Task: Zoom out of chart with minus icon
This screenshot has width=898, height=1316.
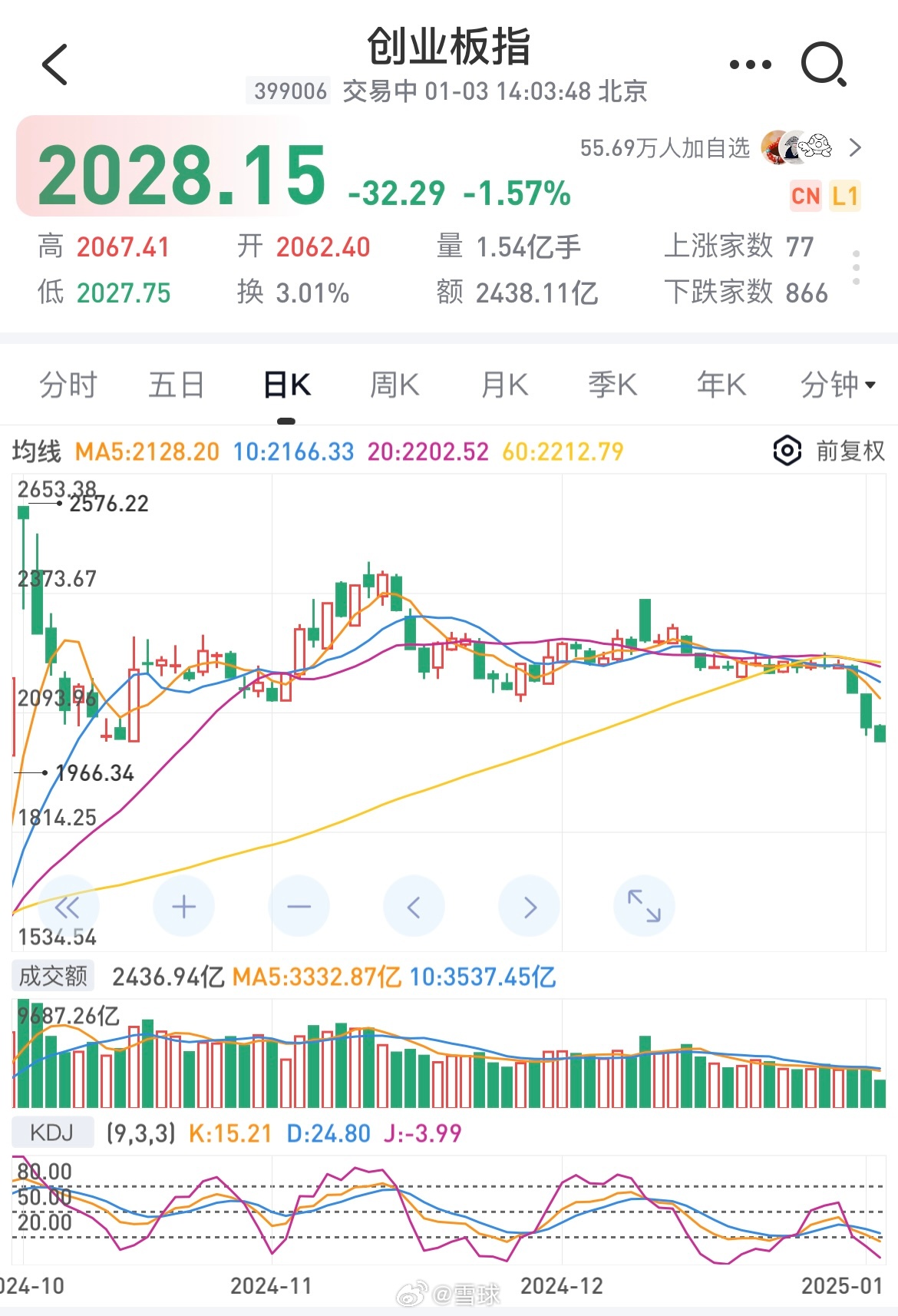Action: pos(299,906)
